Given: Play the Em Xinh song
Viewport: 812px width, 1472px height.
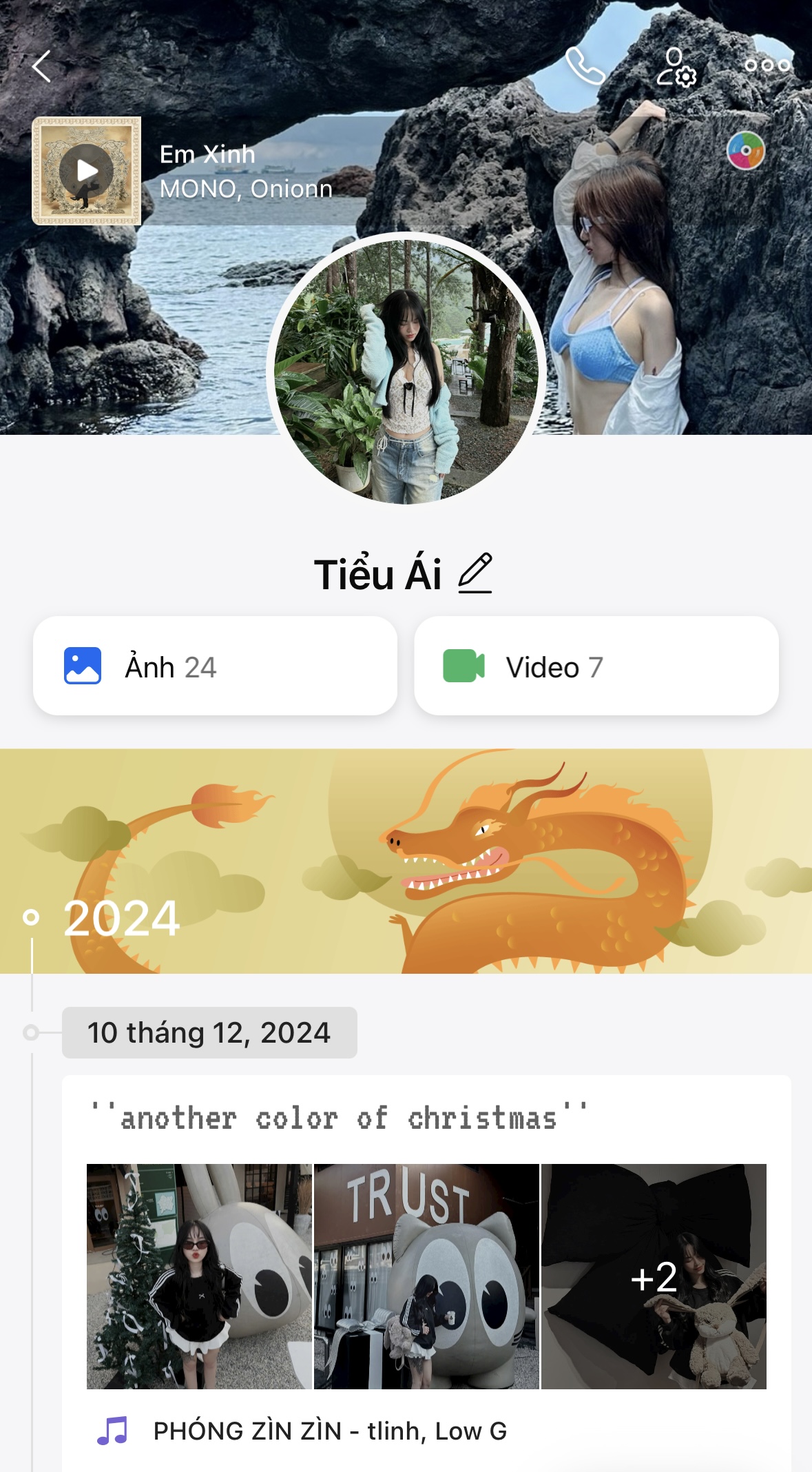Looking at the screenshot, I should click(x=87, y=171).
